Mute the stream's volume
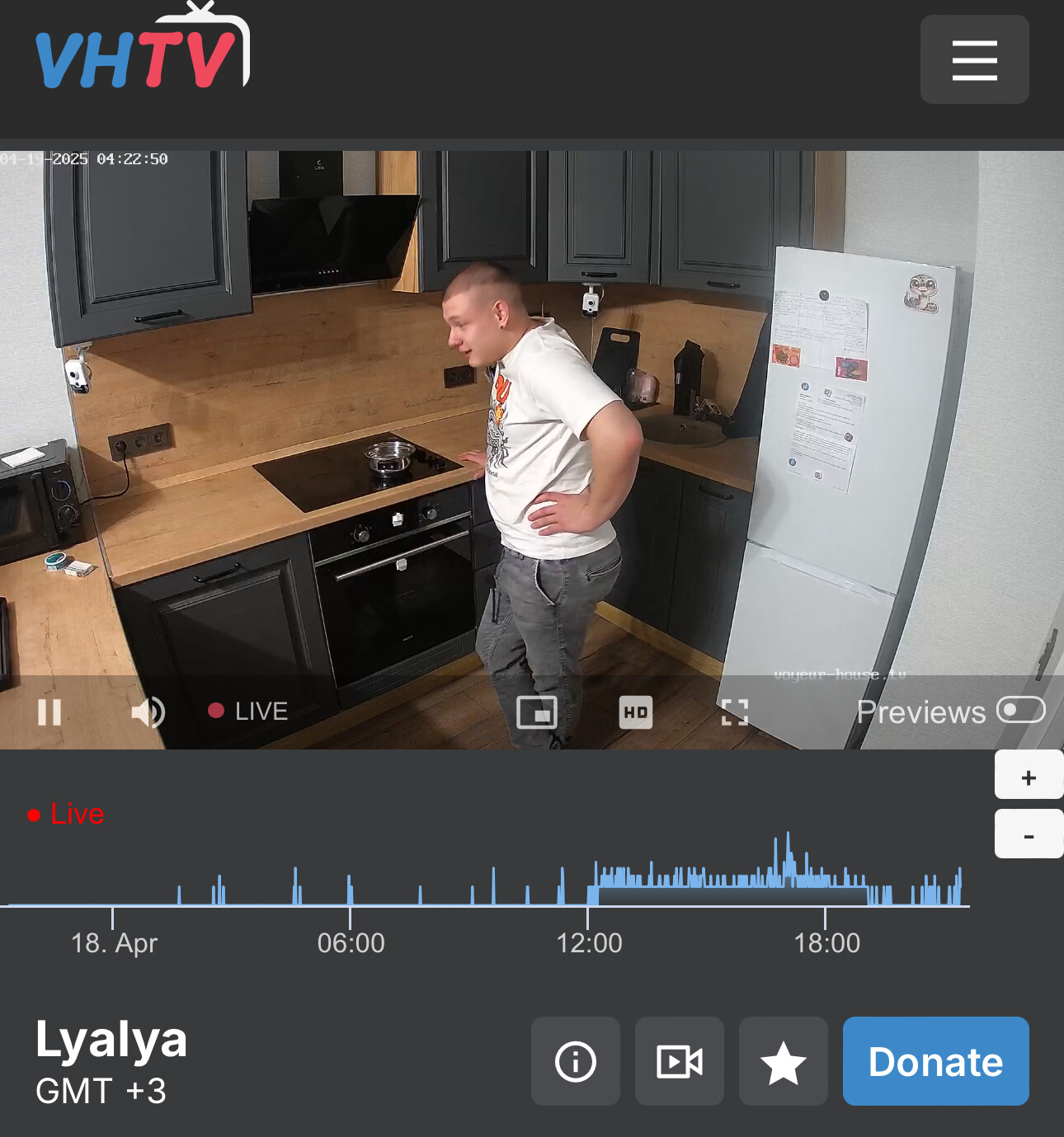This screenshot has height=1137, width=1064. 148,712
